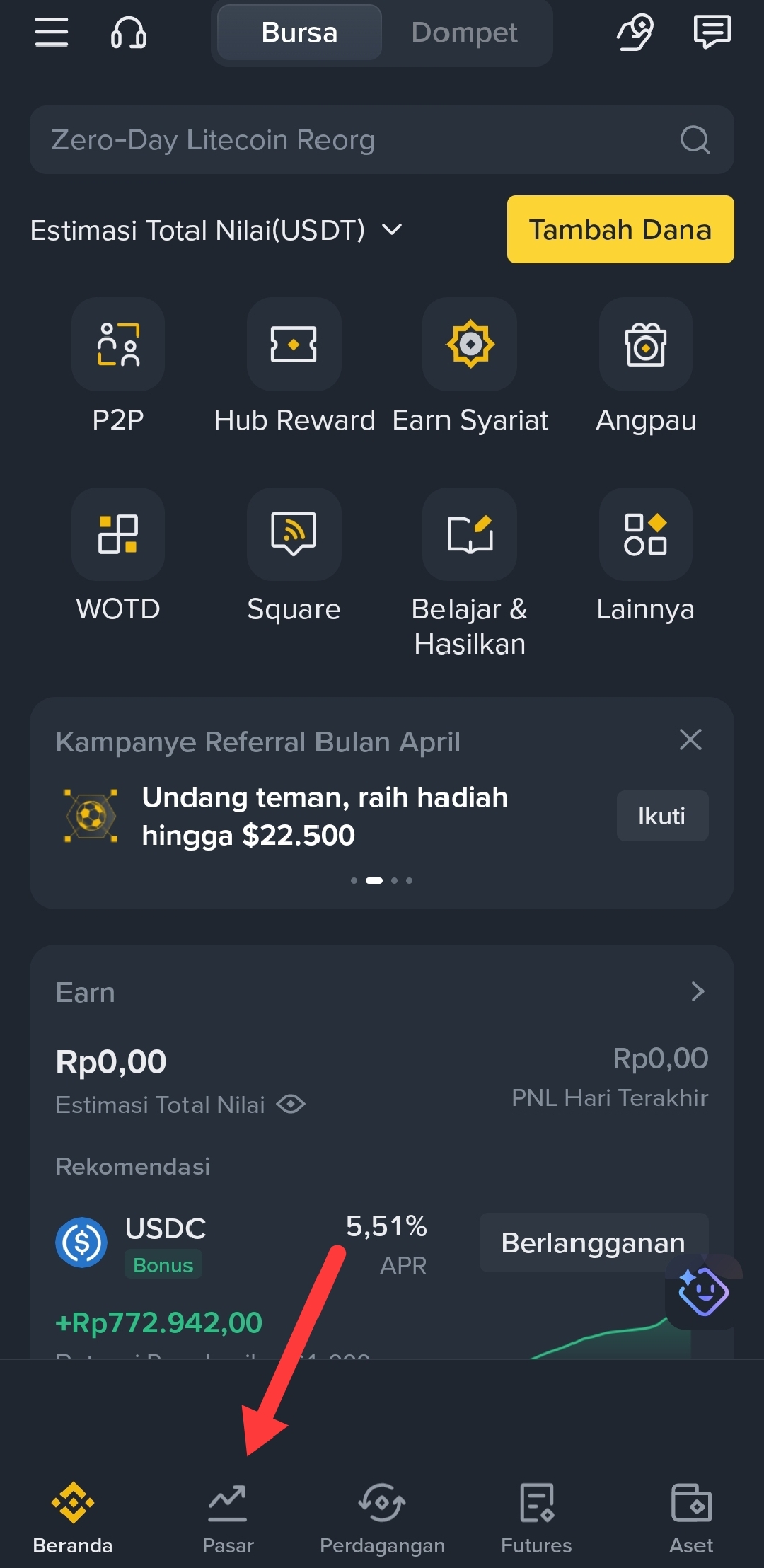Tap Tambah Dana button
764x1568 pixels.
coord(620,229)
